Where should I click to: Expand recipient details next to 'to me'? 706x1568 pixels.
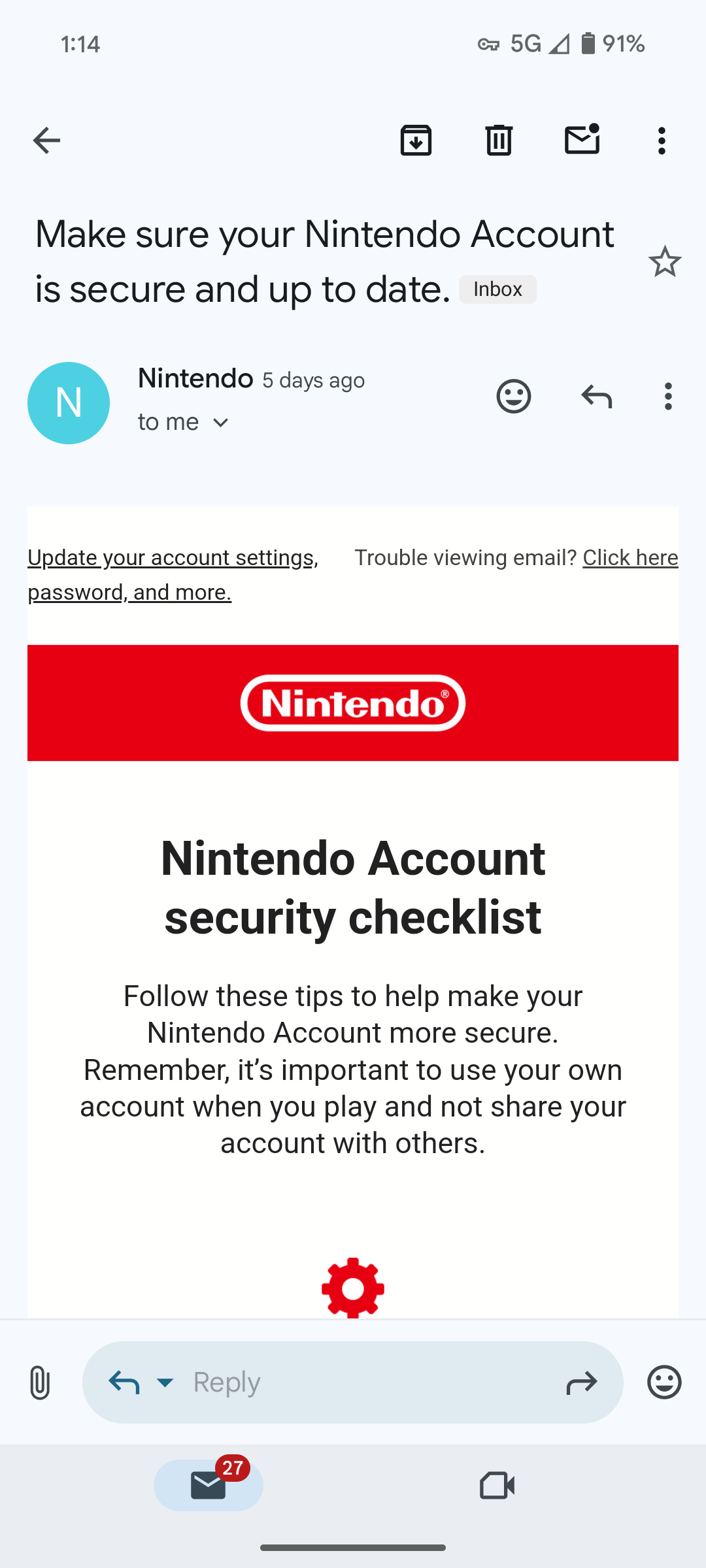[221, 423]
